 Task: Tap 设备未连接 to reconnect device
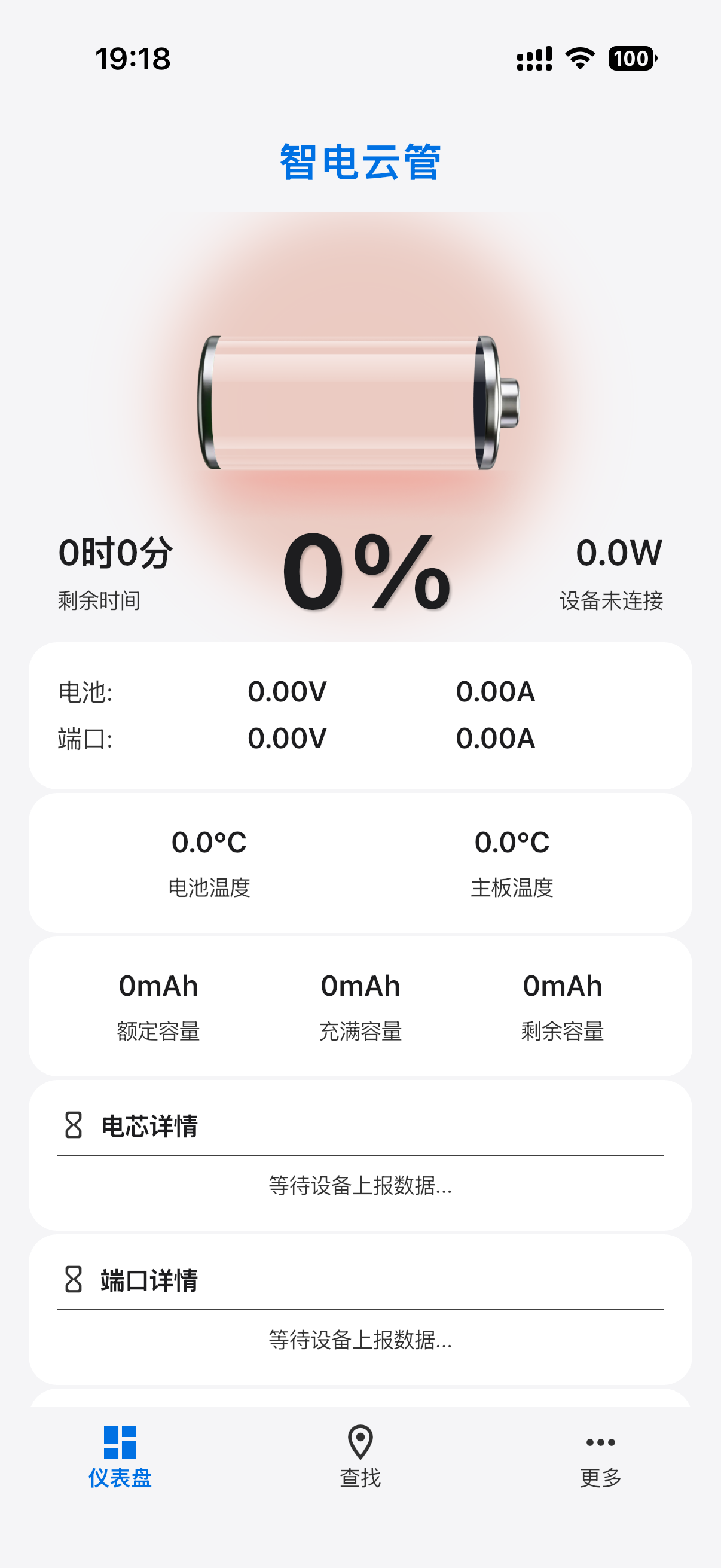pos(614,602)
